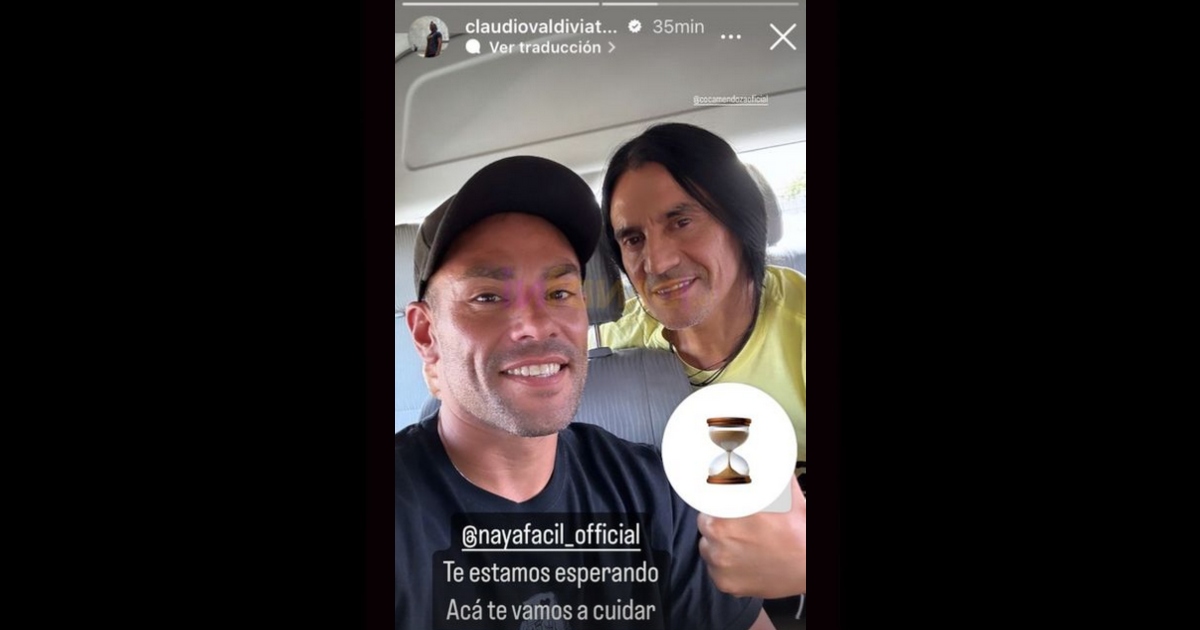Image resolution: width=1200 pixels, height=630 pixels.
Task: Open the story overflow menu
Action: coord(731,37)
